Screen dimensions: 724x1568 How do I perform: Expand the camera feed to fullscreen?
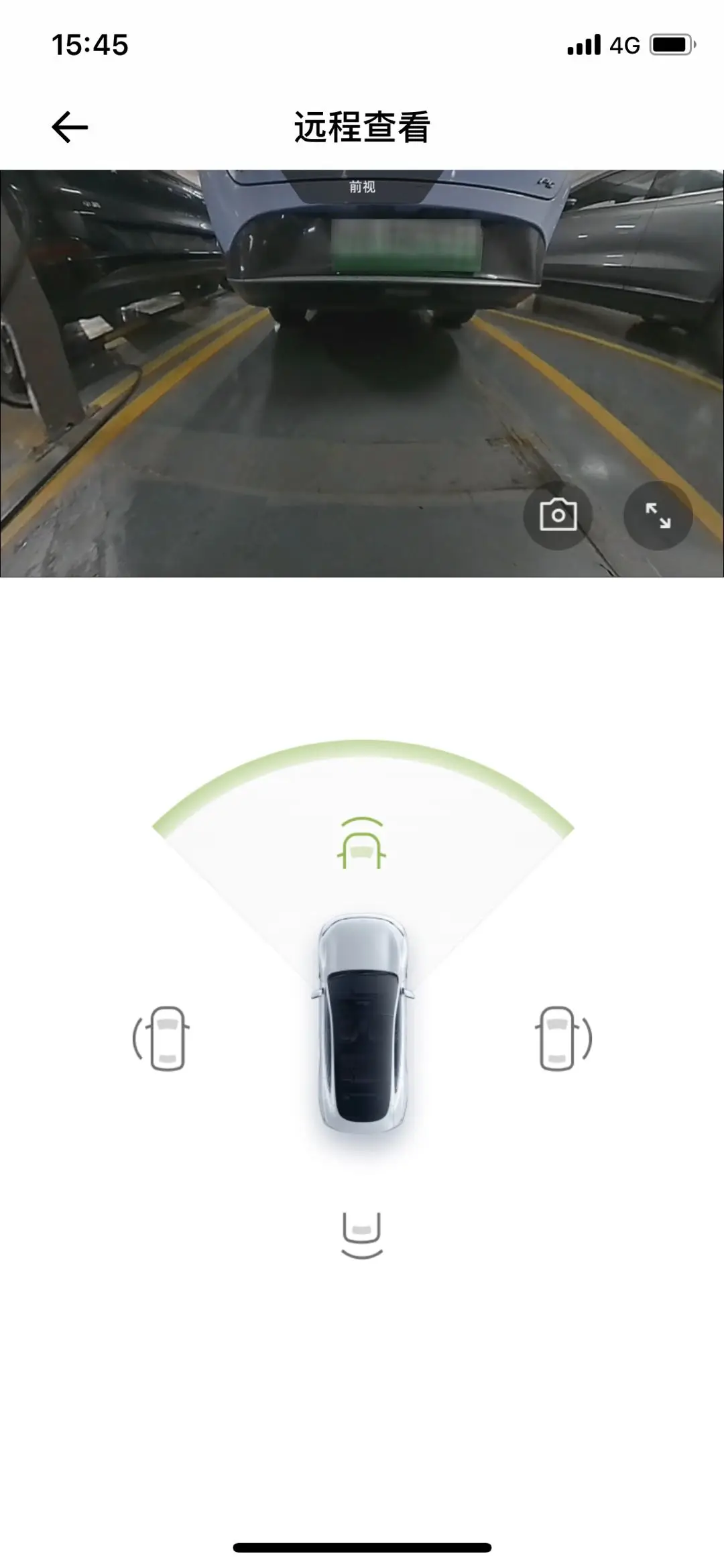click(x=658, y=515)
